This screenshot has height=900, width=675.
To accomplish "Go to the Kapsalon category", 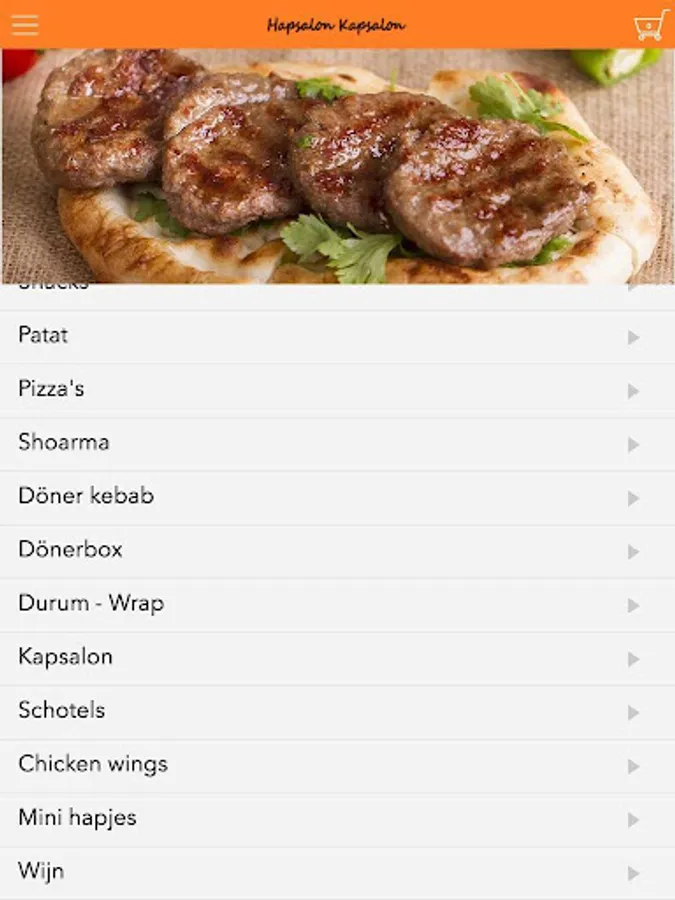I will click(x=337, y=658).
